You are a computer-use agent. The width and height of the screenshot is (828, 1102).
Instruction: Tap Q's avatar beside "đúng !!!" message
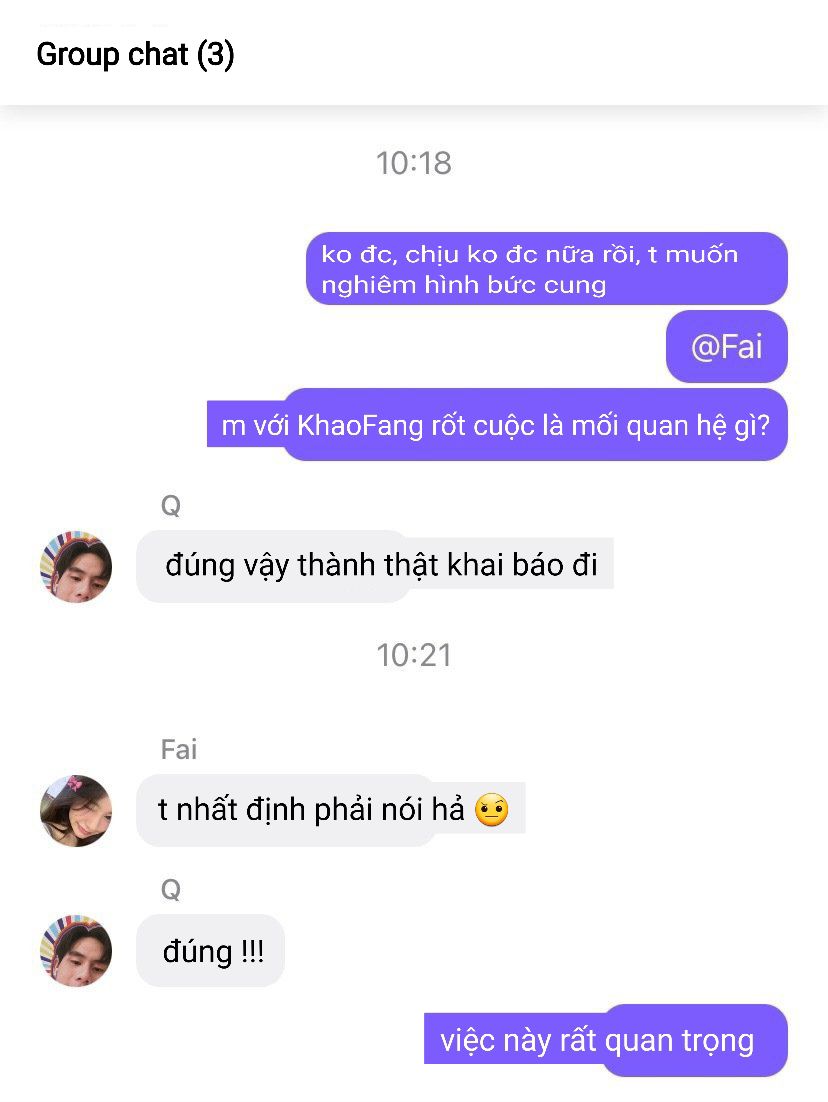pos(75,949)
